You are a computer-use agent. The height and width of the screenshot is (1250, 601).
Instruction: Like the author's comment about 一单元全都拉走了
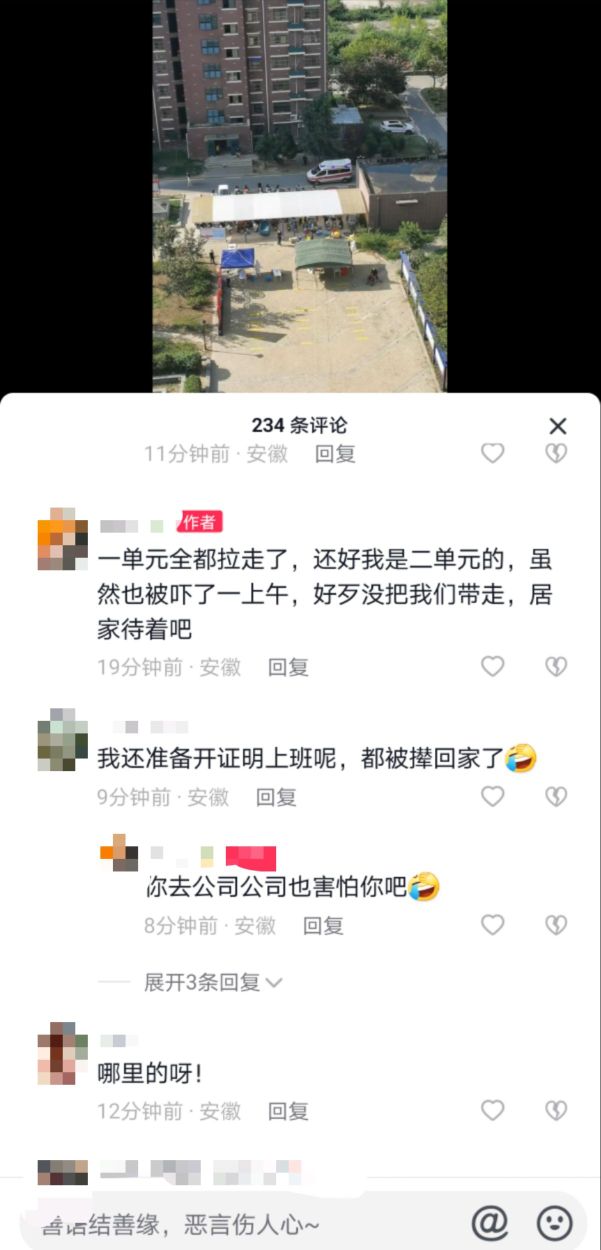pyautogui.click(x=493, y=667)
